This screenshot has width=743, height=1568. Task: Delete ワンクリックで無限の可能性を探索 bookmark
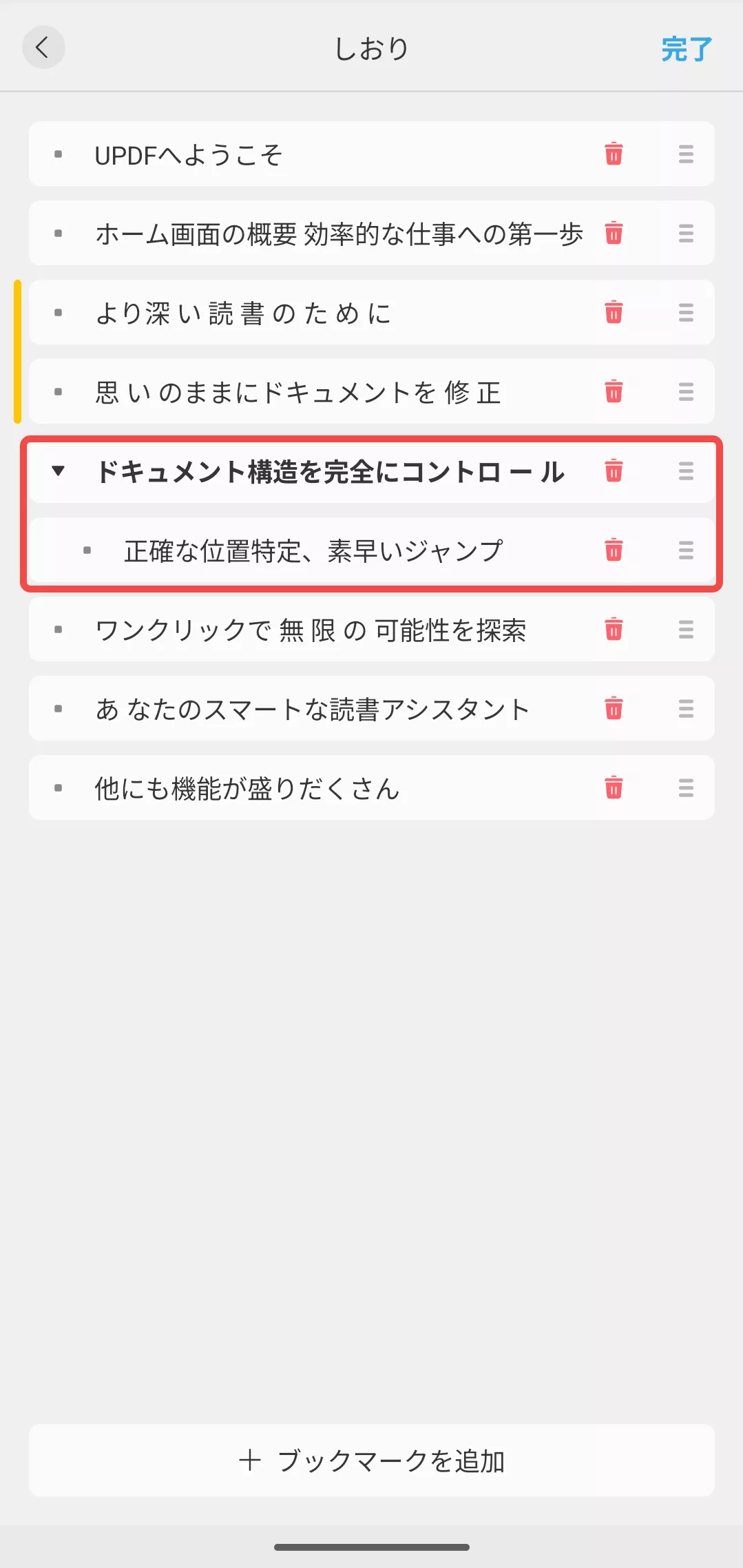point(612,629)
